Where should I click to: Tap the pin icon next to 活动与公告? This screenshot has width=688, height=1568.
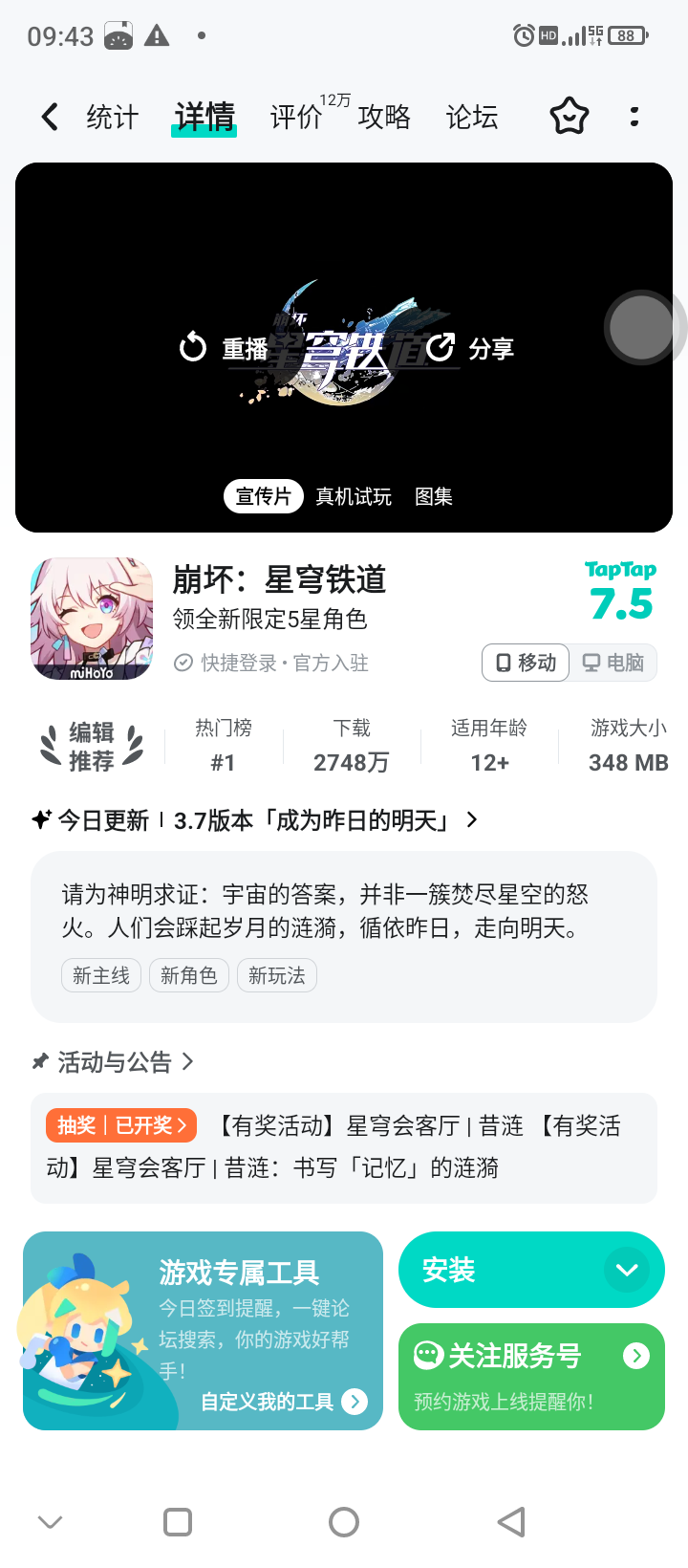click(x=38, y=1060)
